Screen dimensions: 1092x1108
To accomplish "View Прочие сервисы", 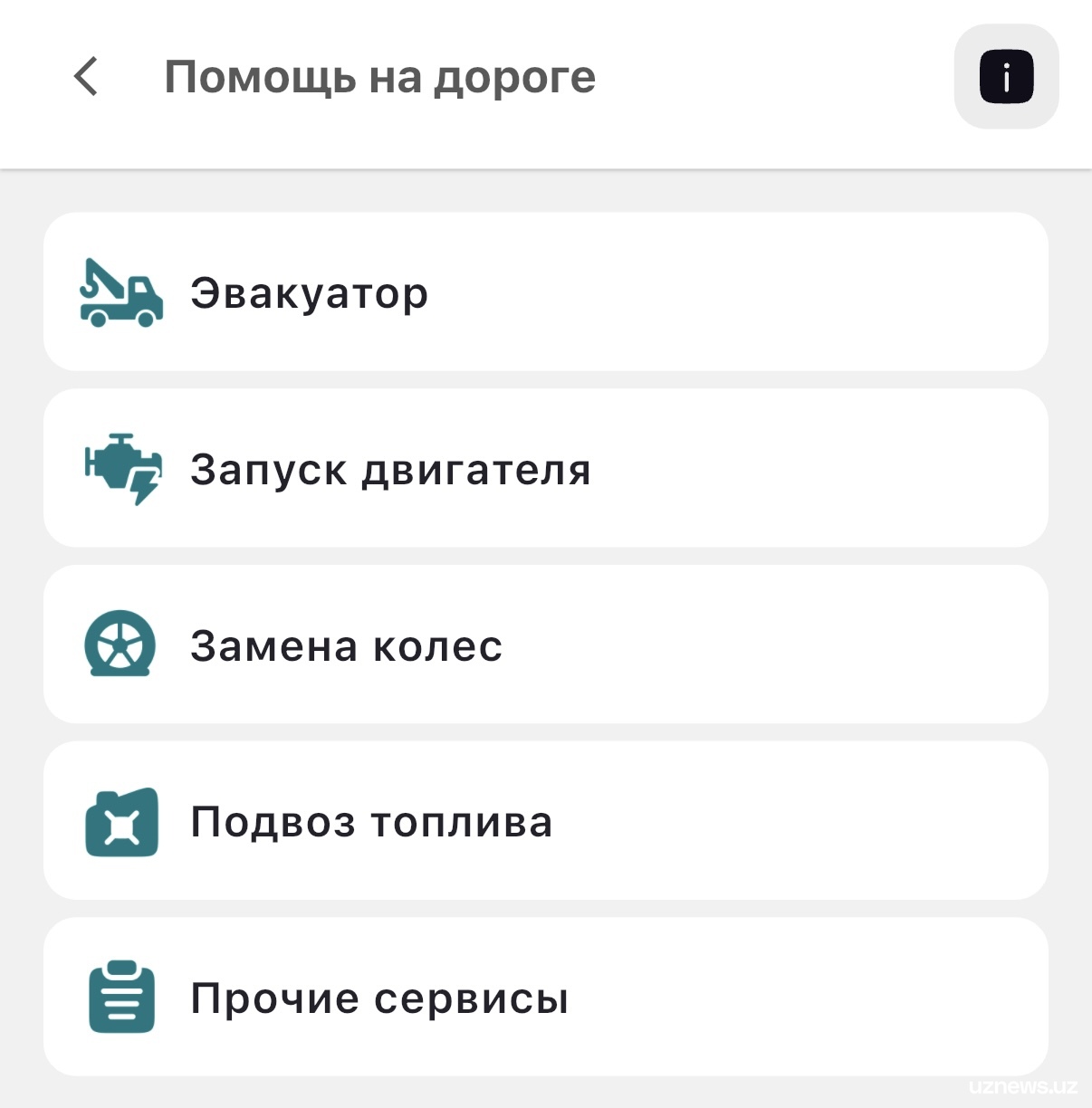I will click(x=545, y=997).
